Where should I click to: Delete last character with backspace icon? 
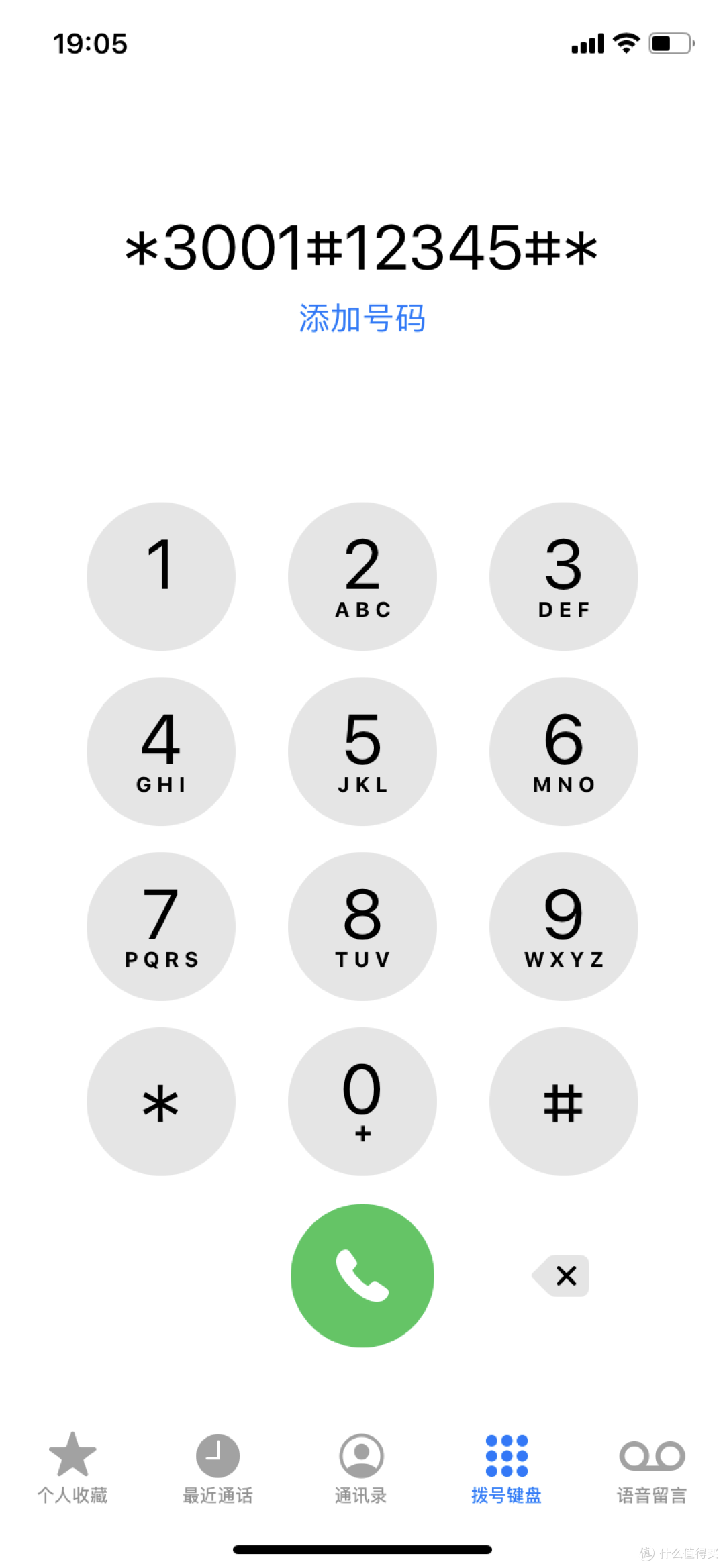pos(561,1275)
